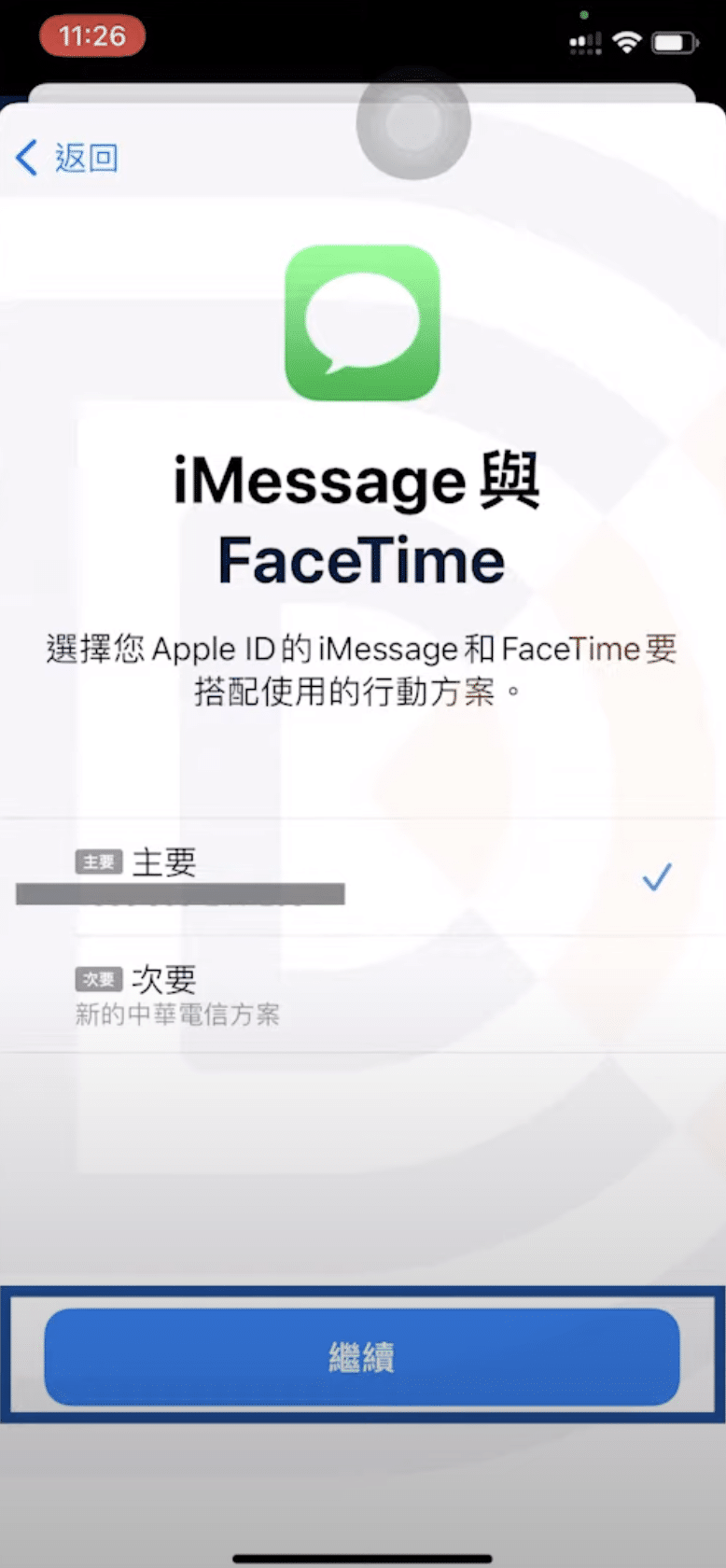Select the 主要 cellular plan
Image resolution: width=726 pixels, height=1568 pixels.
click(362, 875)
